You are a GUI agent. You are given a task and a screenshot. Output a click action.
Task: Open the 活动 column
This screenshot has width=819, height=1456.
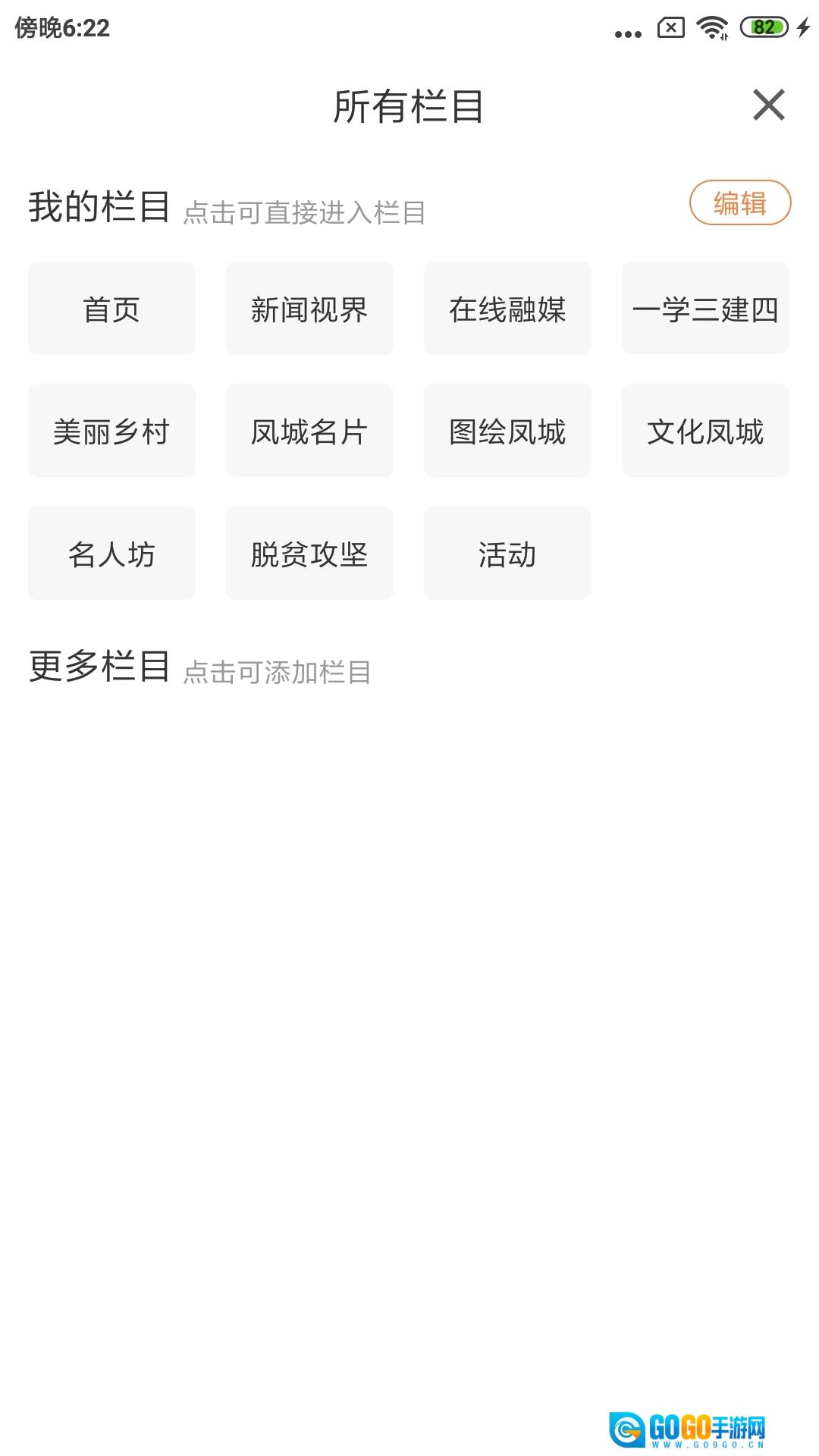tap(507, 554)
